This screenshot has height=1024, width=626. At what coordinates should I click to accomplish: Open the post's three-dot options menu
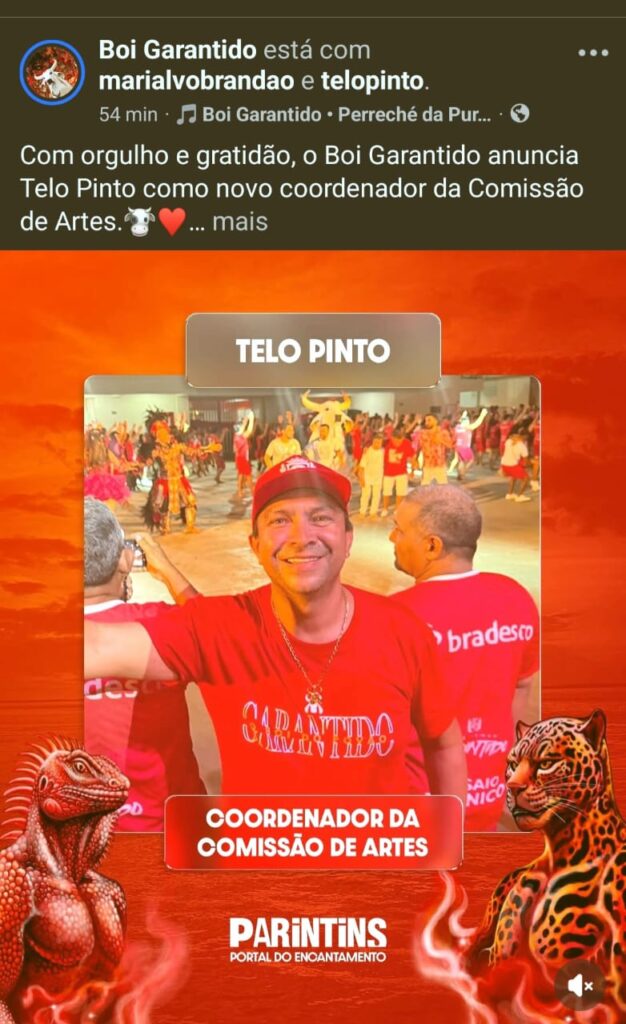[592, 53]
